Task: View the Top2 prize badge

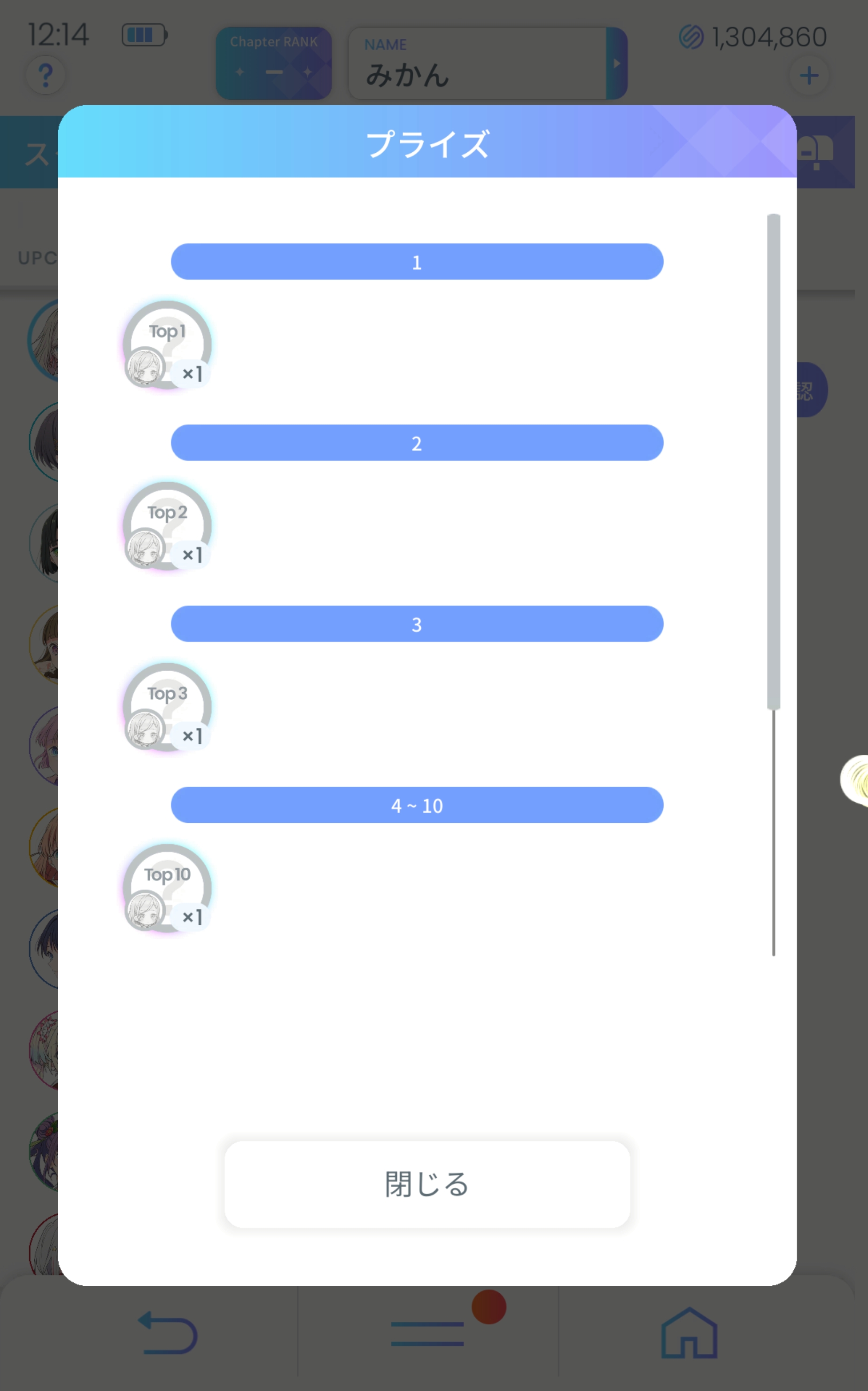Action: (167, 526)
